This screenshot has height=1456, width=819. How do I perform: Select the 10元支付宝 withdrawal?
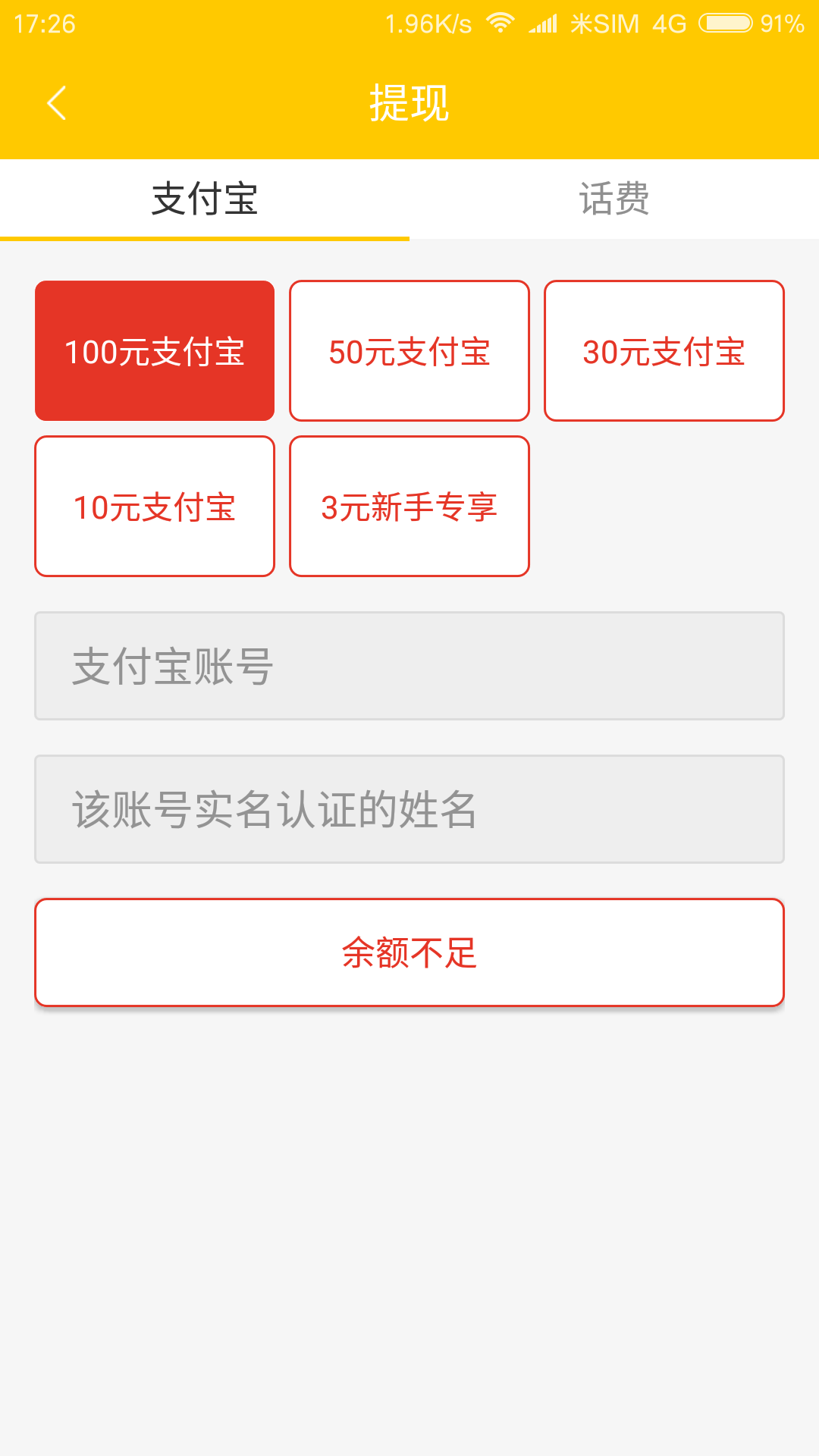[155, 507]
